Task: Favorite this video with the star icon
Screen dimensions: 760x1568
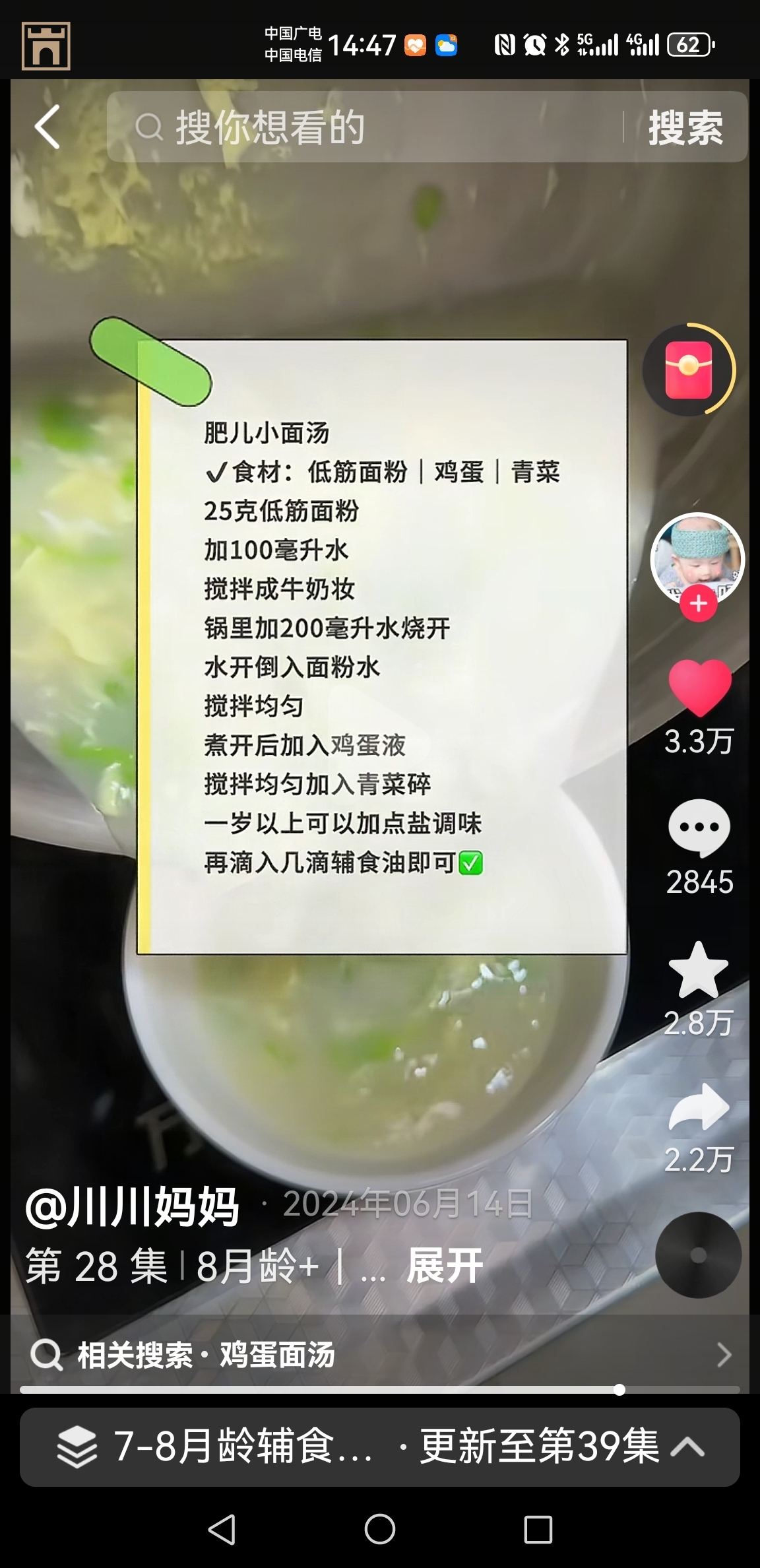Action: pos(698,970)
